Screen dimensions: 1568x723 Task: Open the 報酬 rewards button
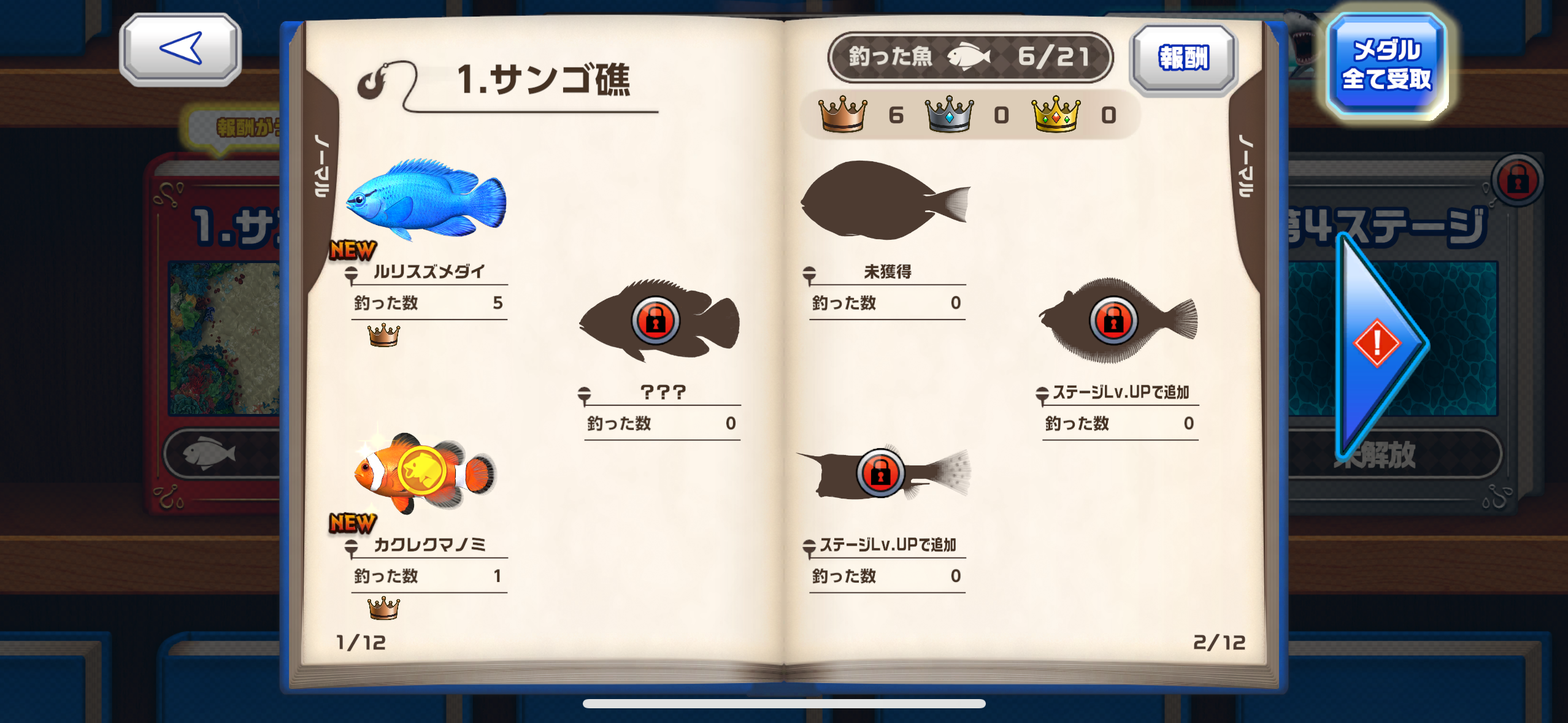tap(1183, 58)
